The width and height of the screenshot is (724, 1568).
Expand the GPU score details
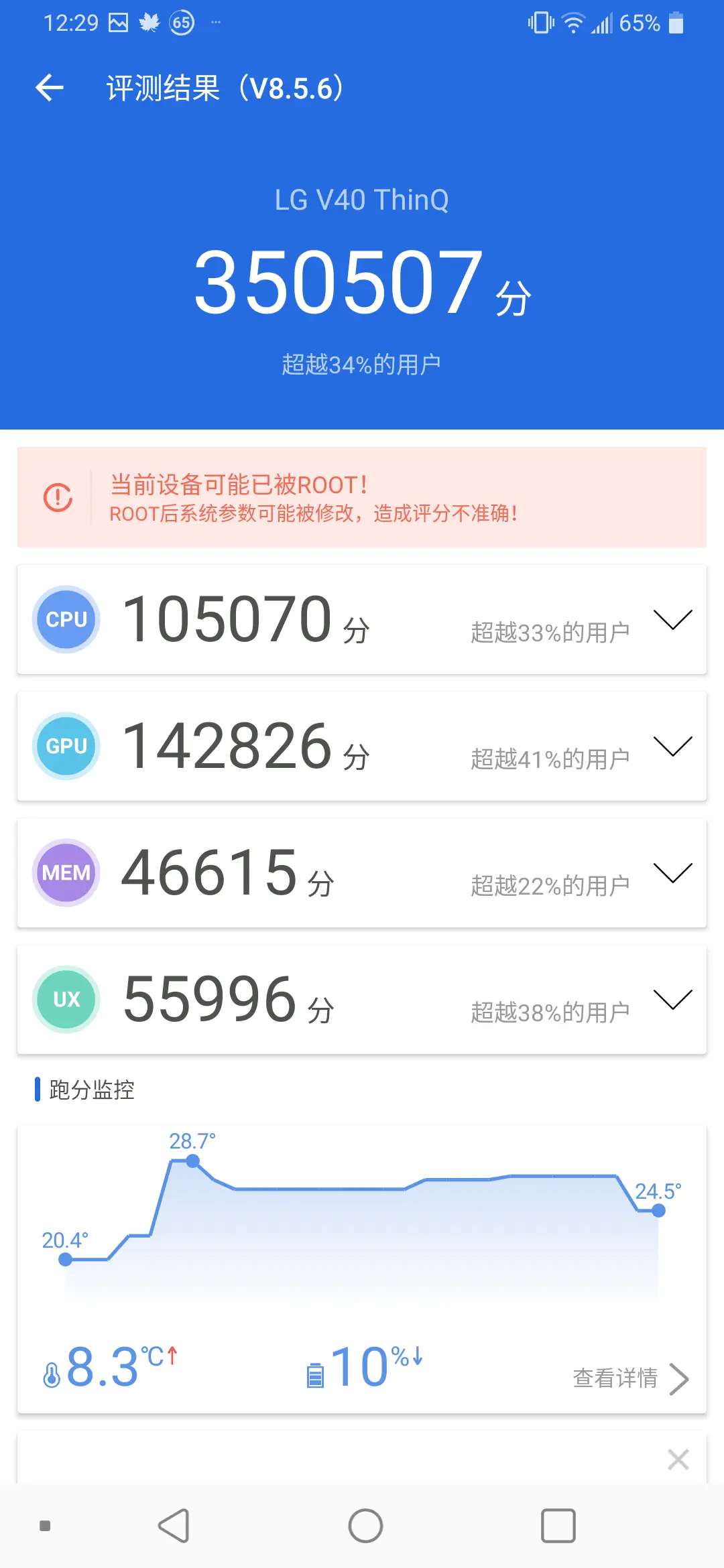click(x=672, y=746)
